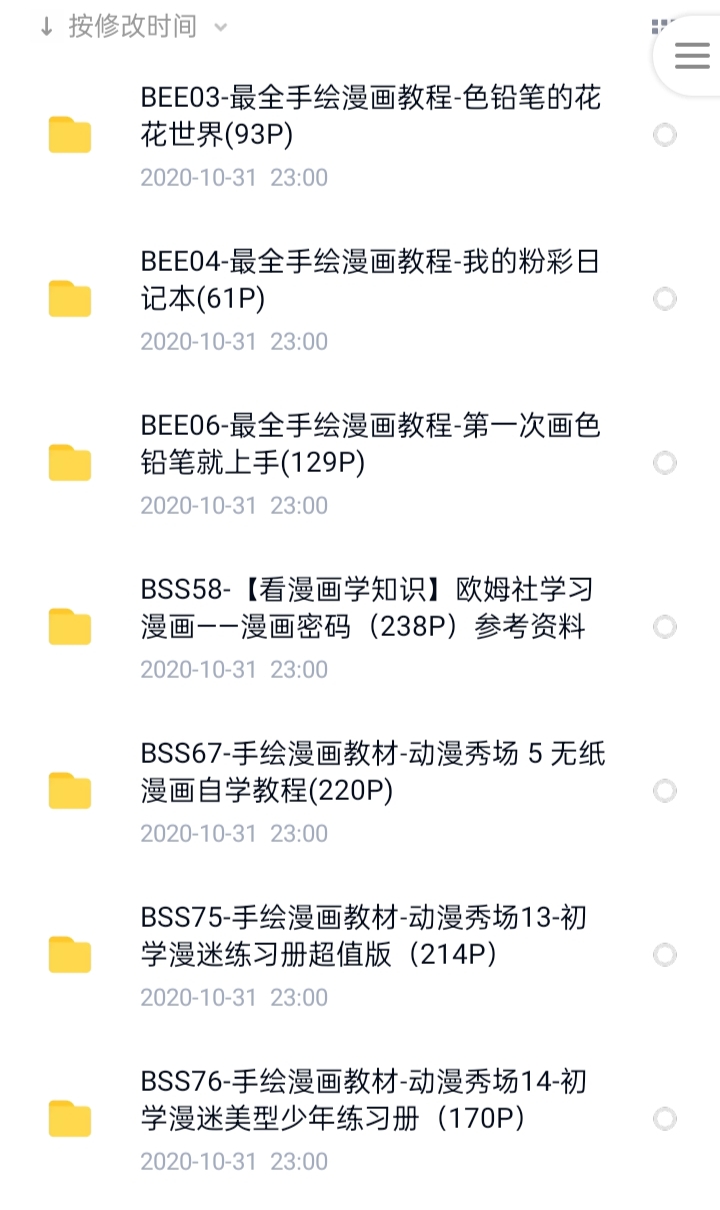Select the BEE04 folder radio circle
This screenshot has width=720, height=1210.
(665, 299)
